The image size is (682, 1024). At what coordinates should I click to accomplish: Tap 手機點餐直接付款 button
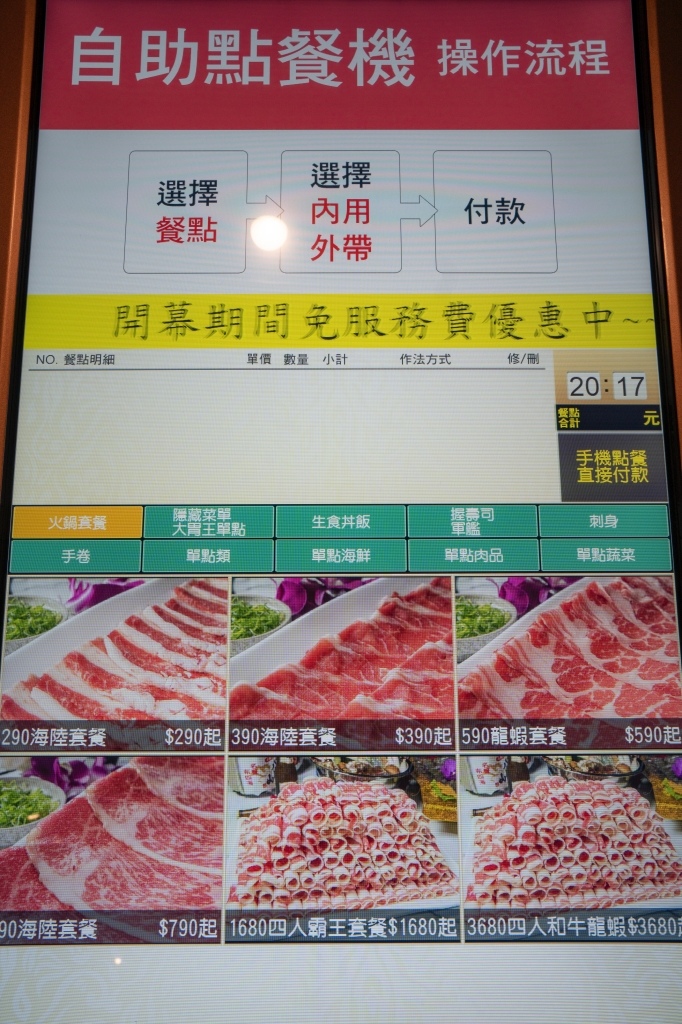click(611, 467)
